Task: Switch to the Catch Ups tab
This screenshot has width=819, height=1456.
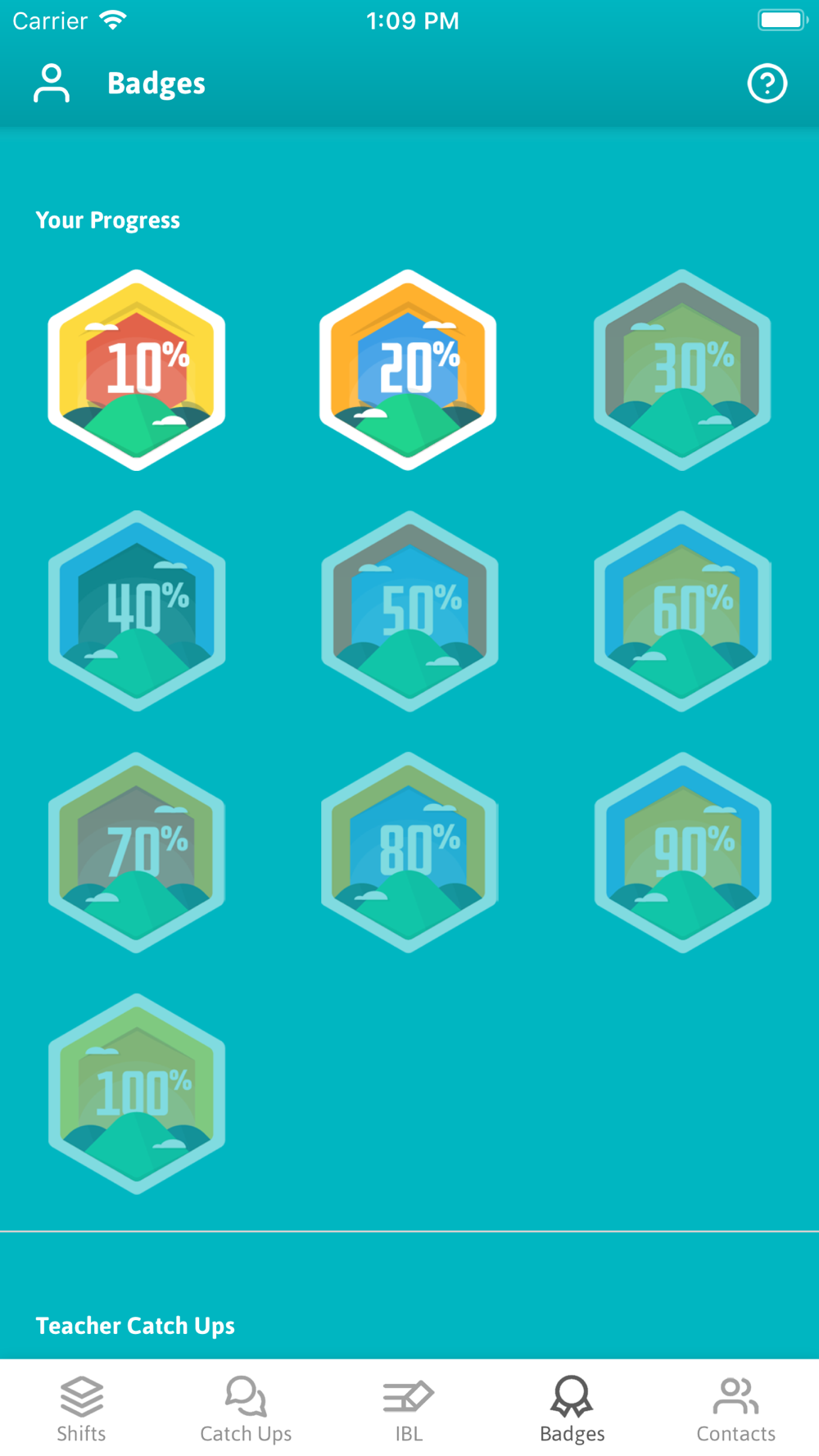Action: pyautogui.click(x=246, y=1409)
